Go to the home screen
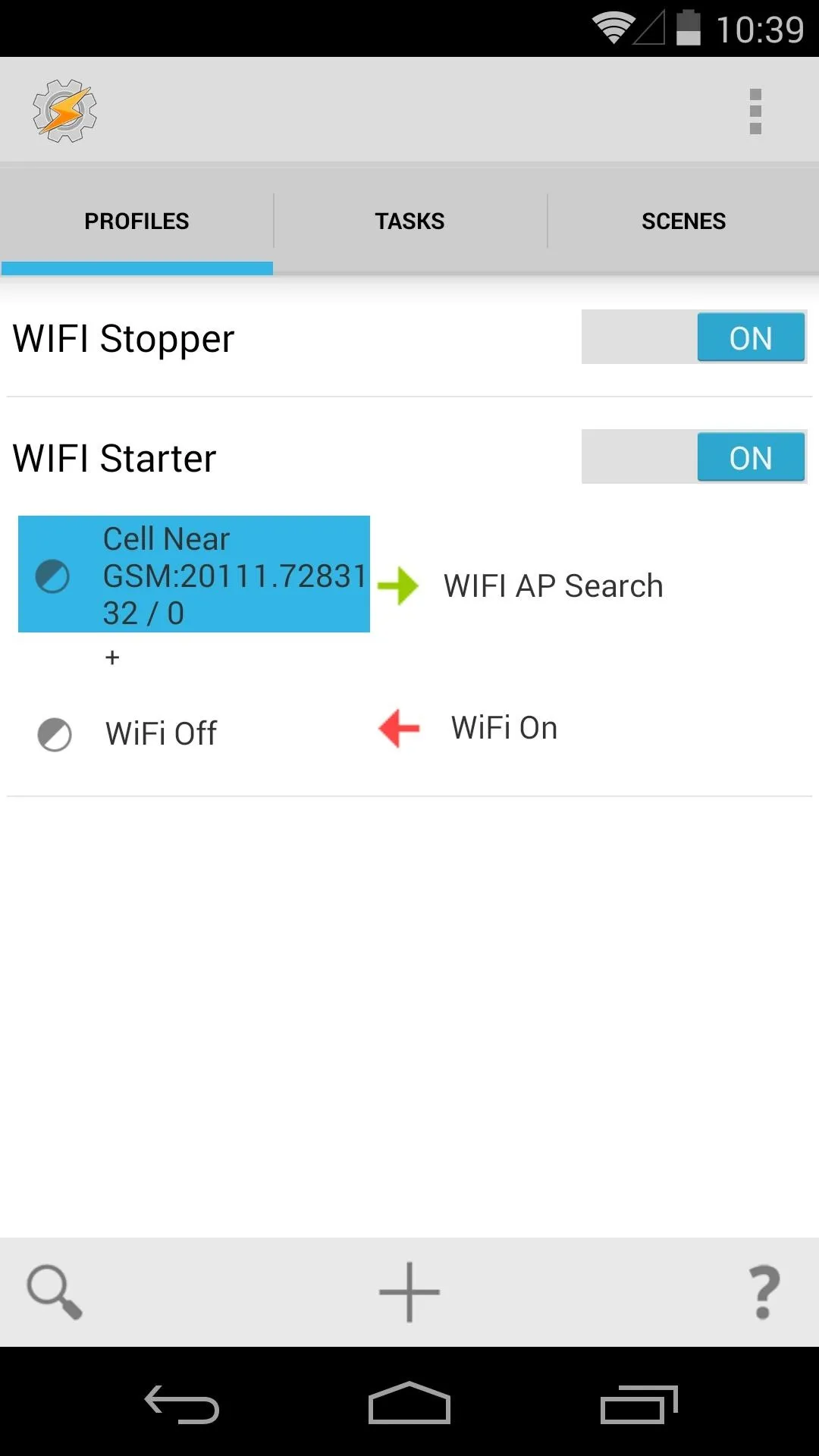Viewport: 819px width, 1456px height. coord(409,1403)
